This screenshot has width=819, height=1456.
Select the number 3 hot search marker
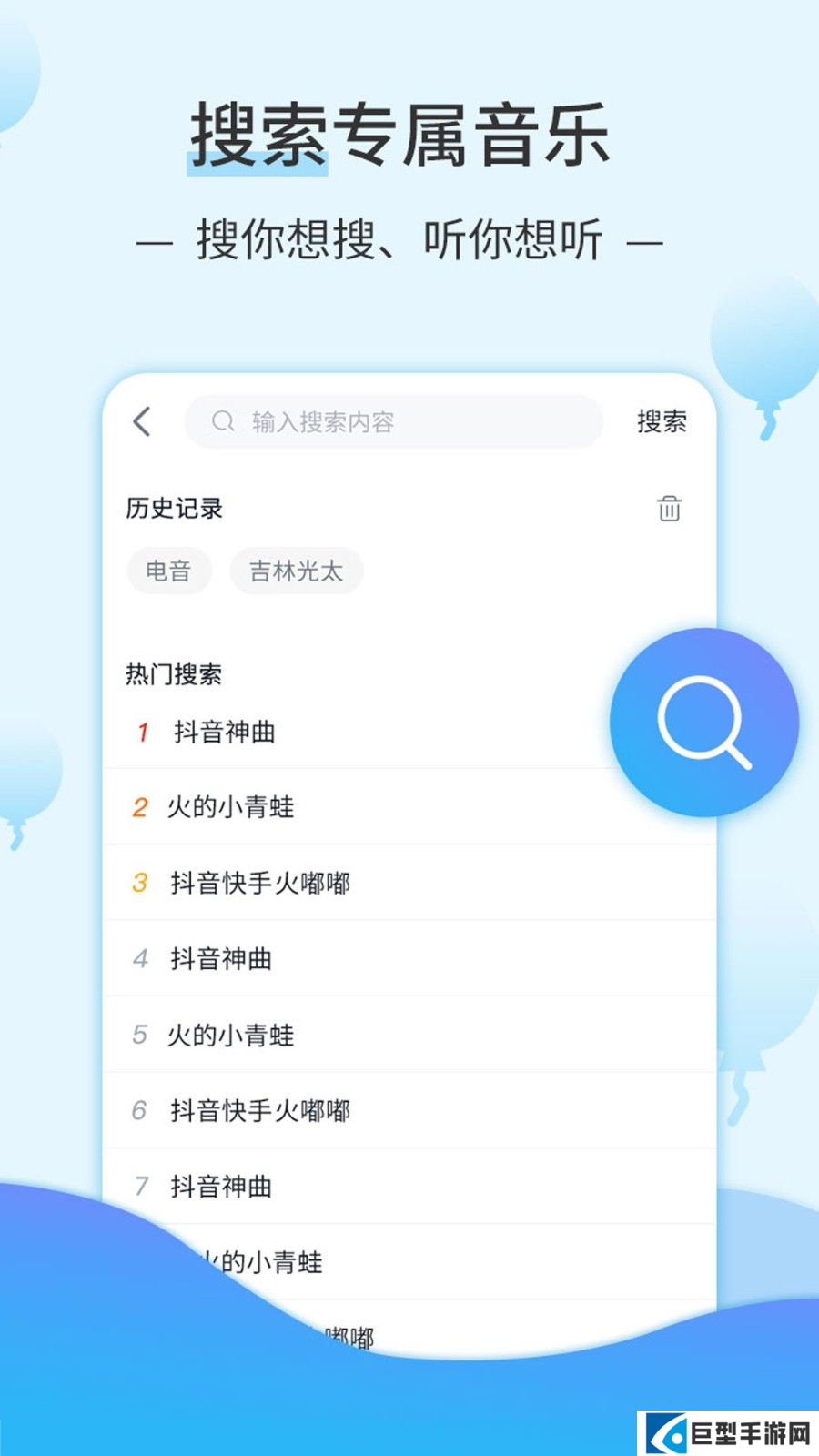142,882
